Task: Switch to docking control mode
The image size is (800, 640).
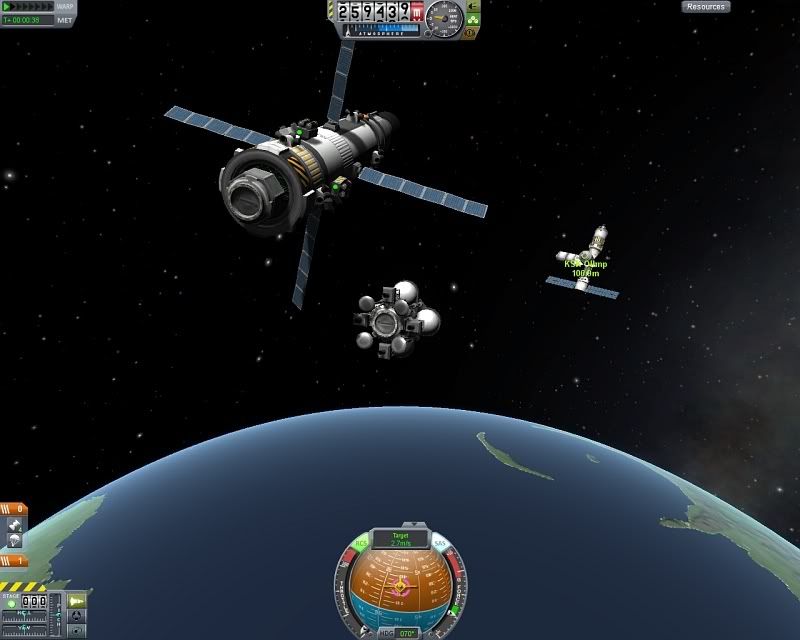Action: click(76, 615)
